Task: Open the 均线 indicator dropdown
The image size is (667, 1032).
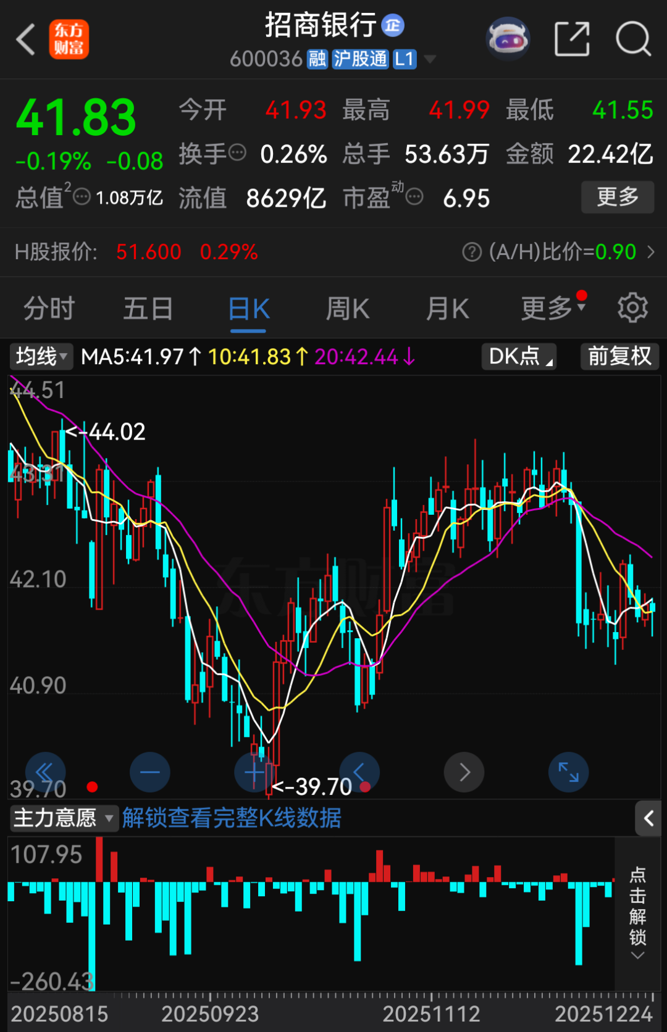Action: pyautogui.click(x=41, y=356)
